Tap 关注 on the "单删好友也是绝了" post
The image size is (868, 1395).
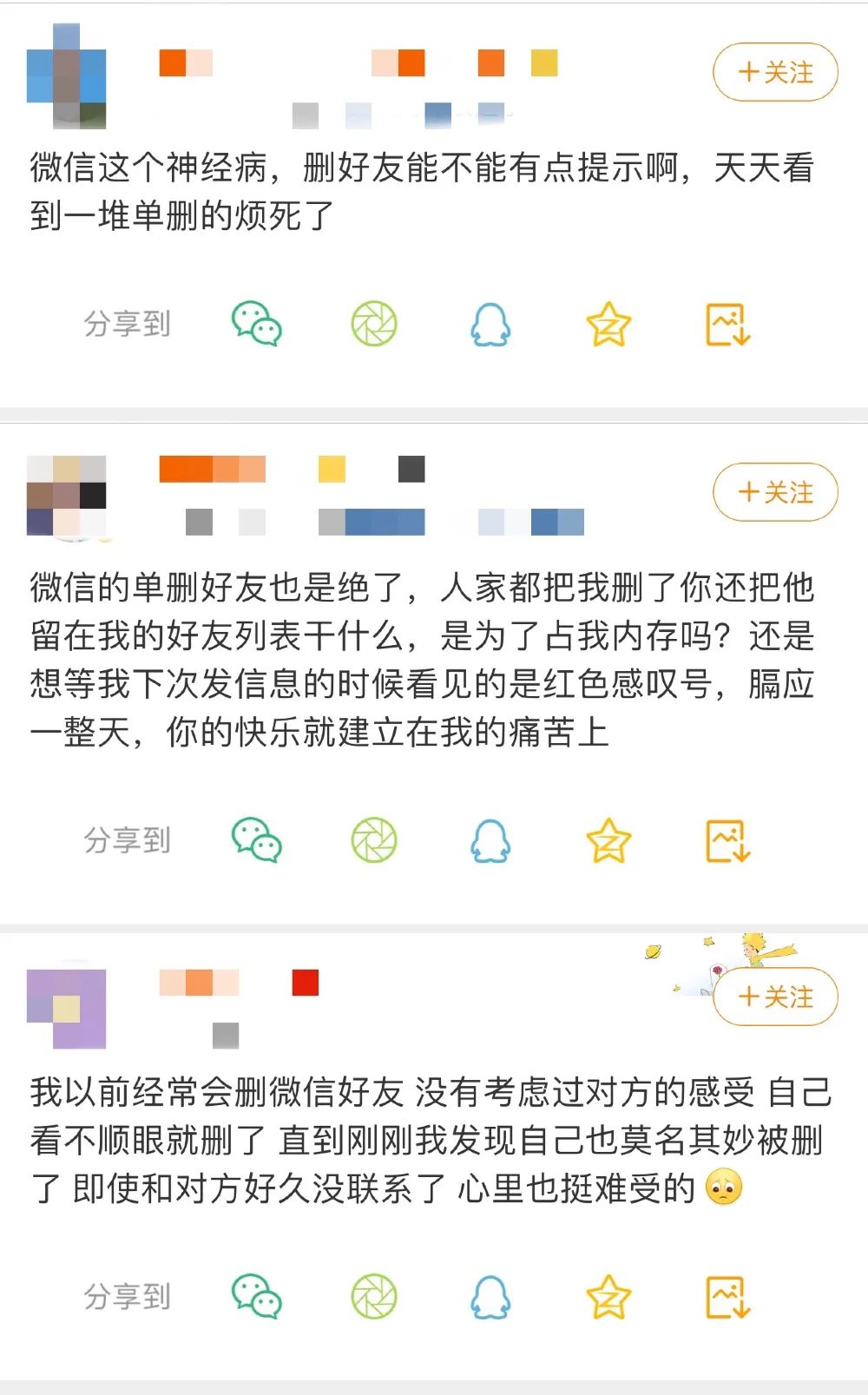coord(775,492)
